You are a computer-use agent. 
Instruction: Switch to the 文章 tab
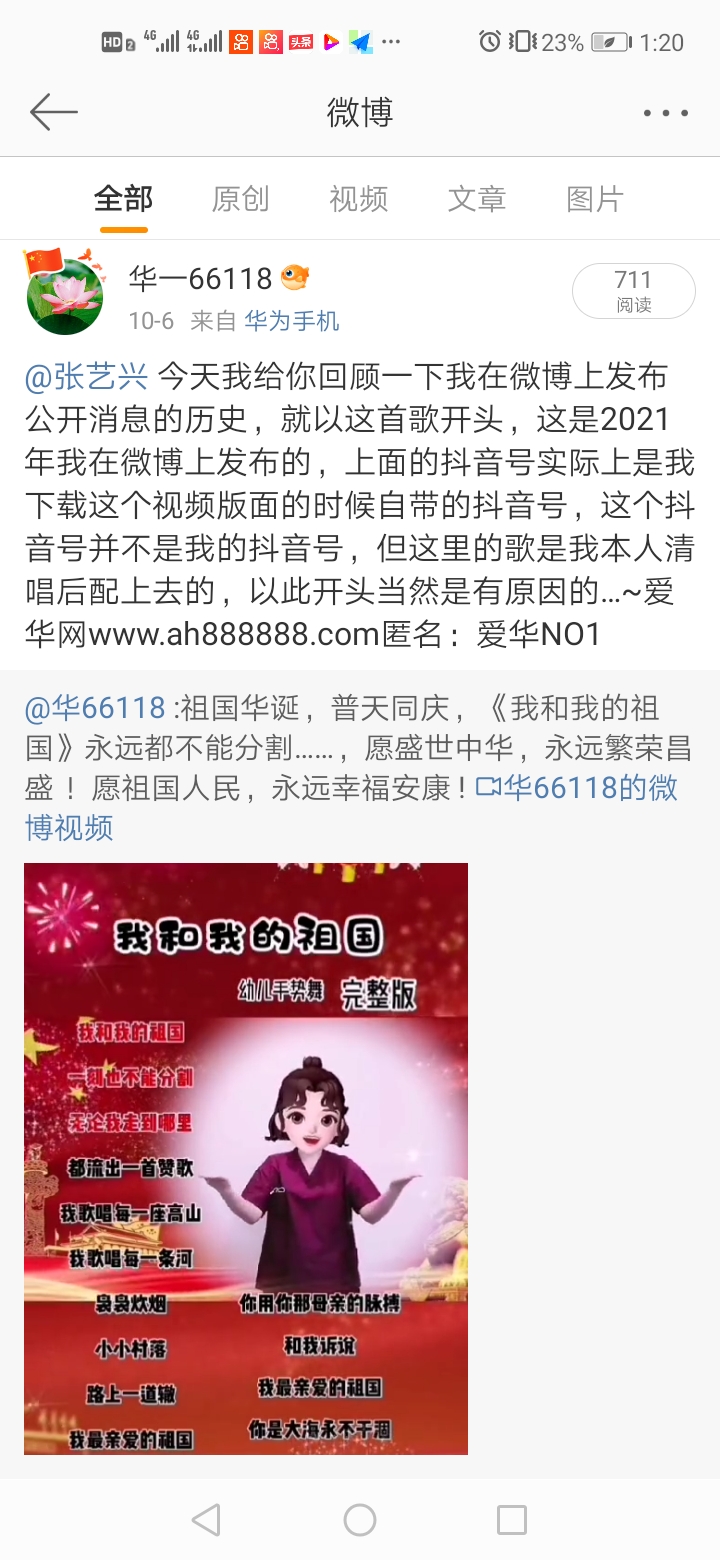point(476,199)
